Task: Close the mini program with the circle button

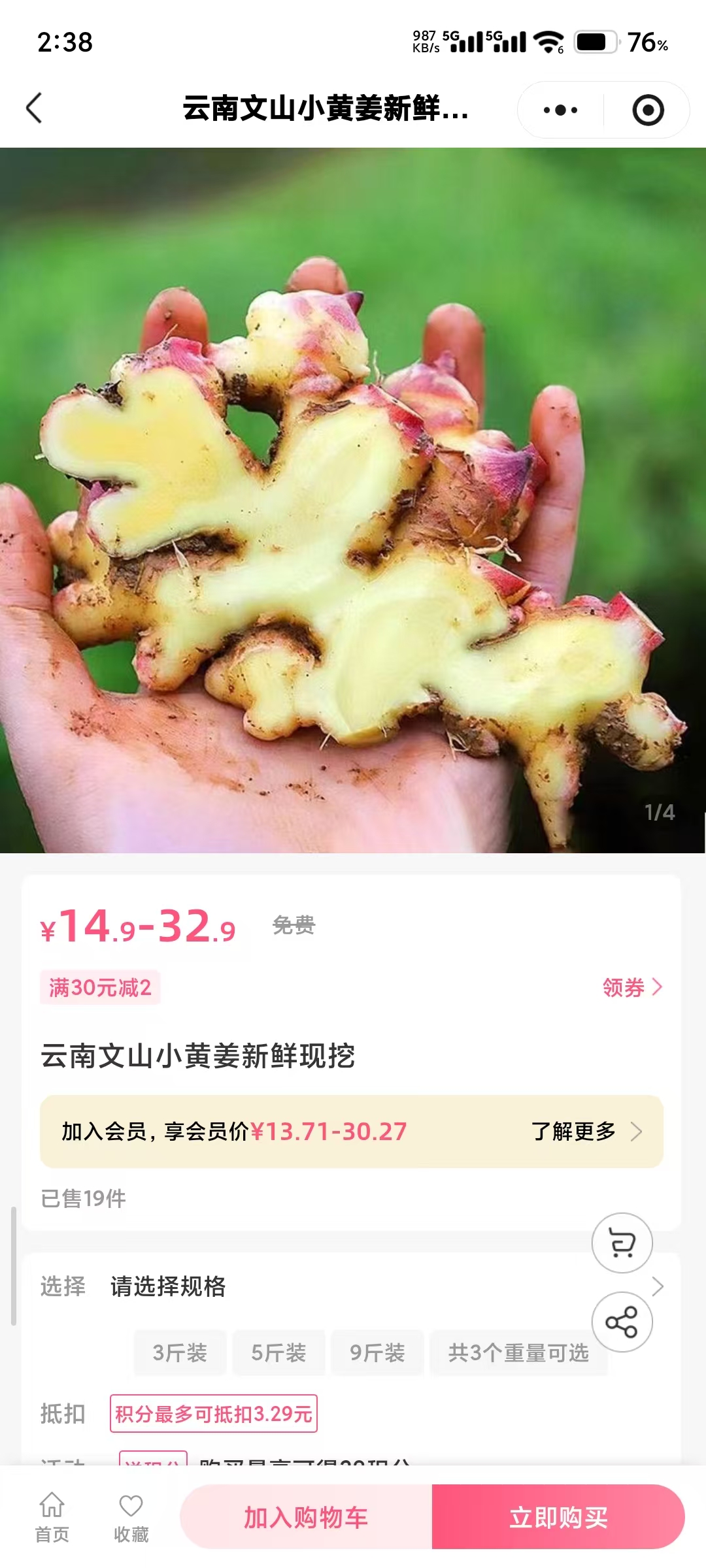Action: click(648, 110)
